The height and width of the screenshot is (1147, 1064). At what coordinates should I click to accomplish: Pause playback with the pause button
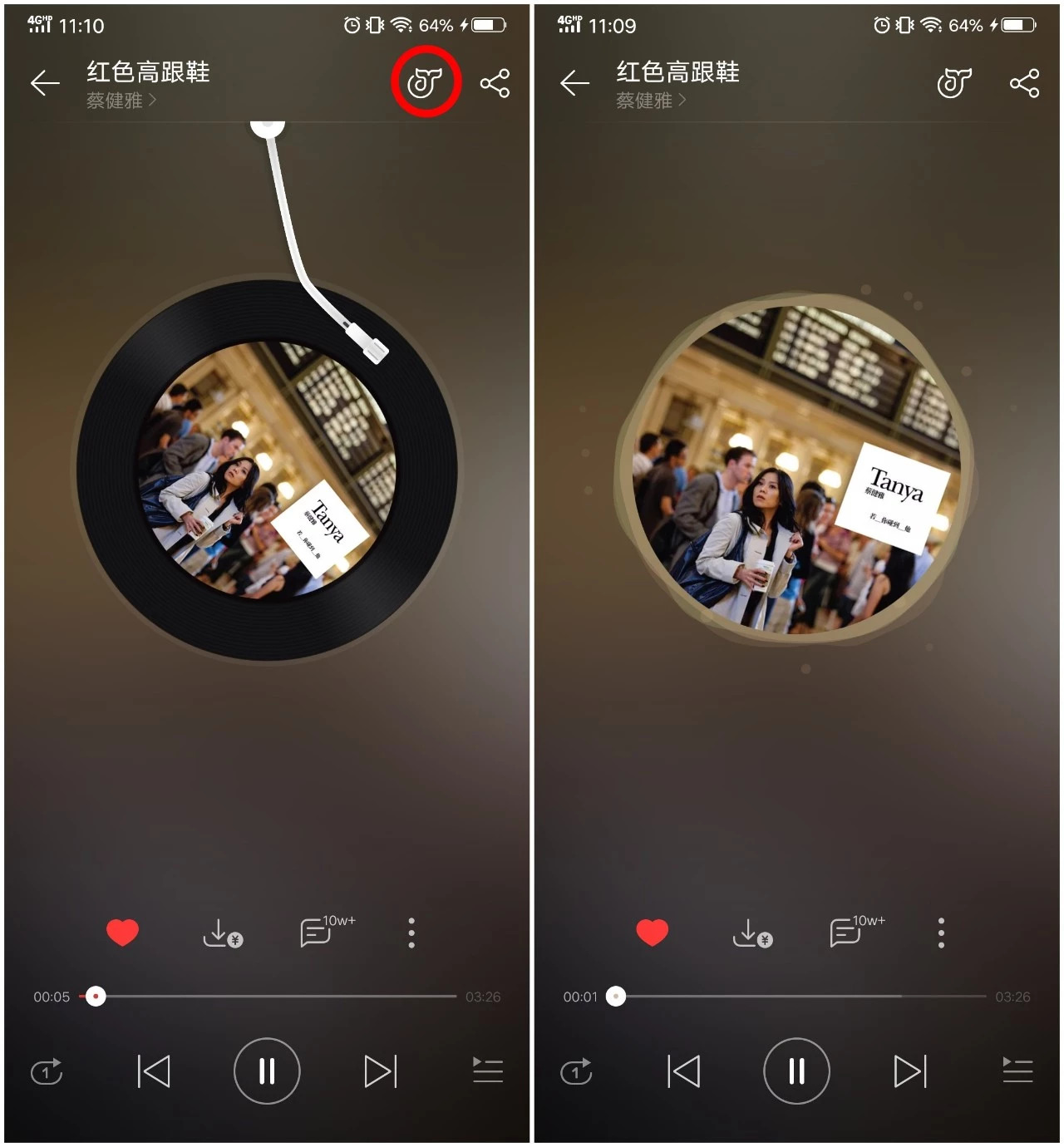tap(267, 1071)
